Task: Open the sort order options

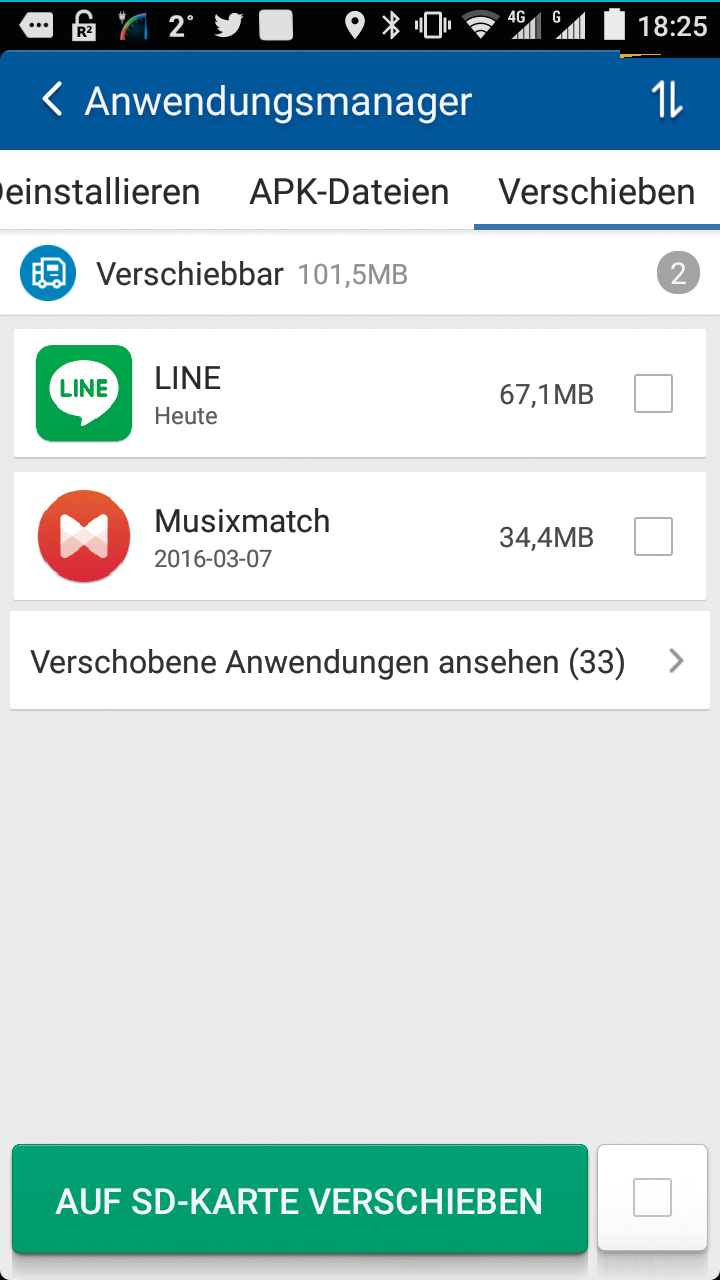Action: [667, 101]
